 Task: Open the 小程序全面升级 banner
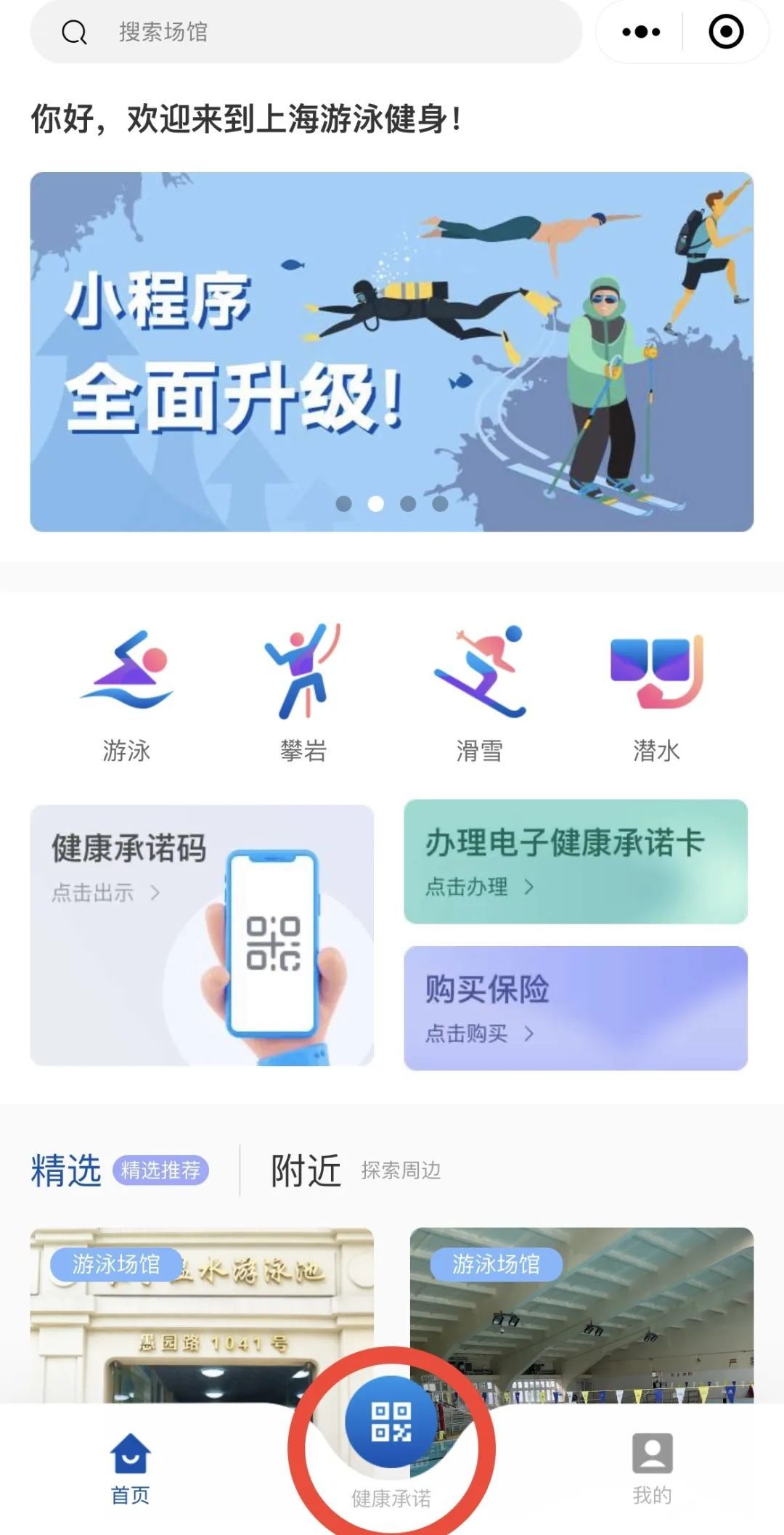(391, 351)
